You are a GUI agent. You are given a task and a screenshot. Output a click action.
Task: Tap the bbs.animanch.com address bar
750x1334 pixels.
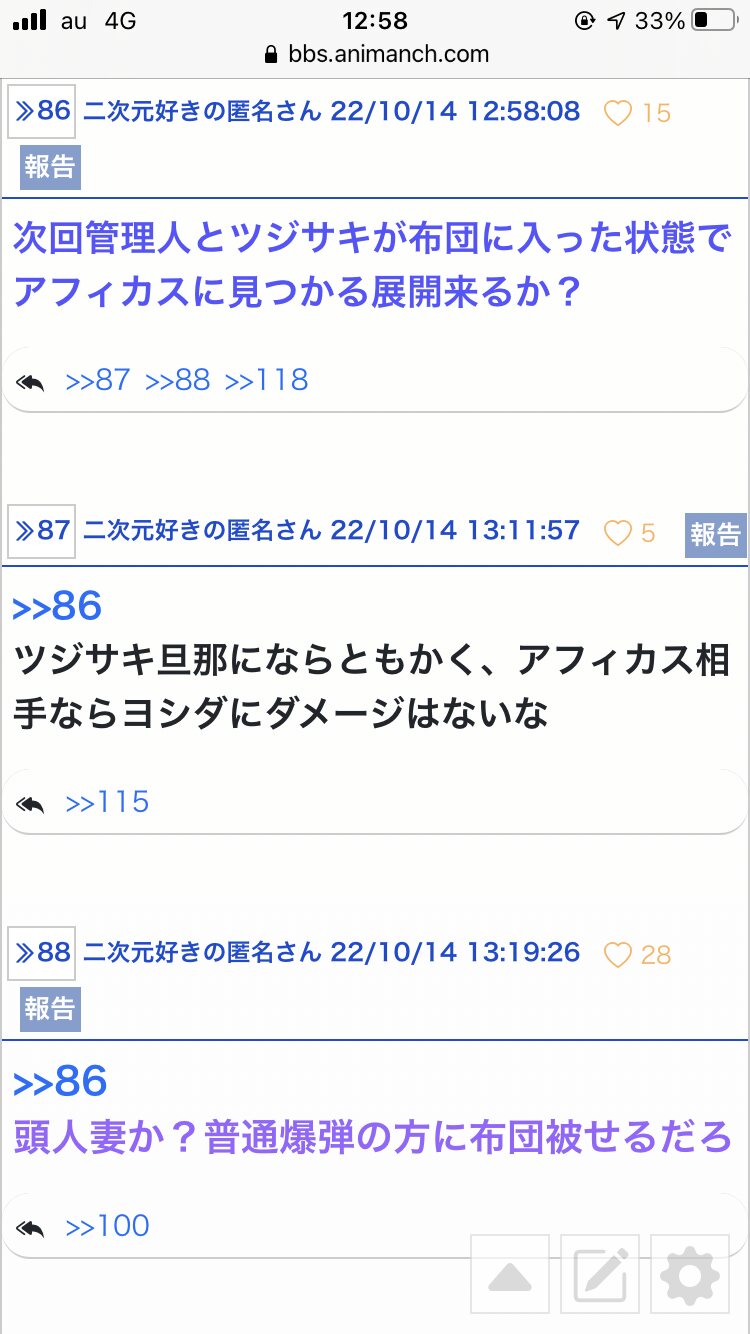tap(375, 54)
